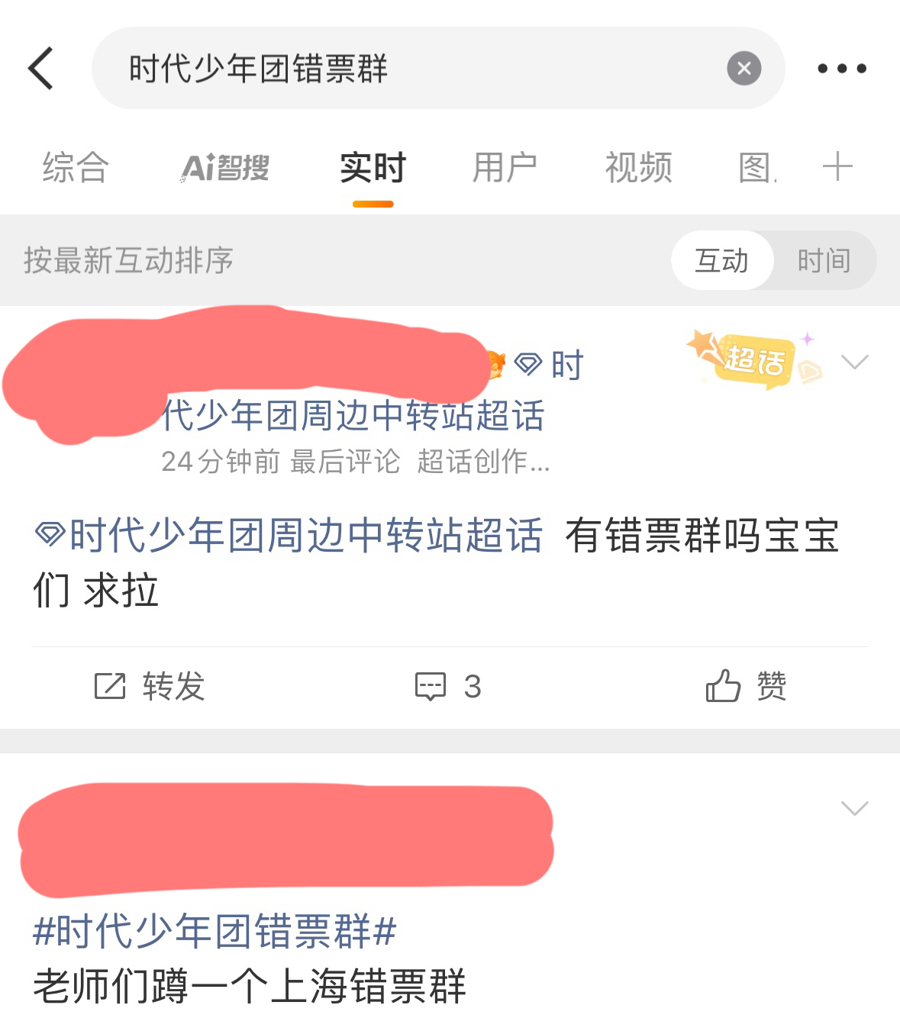Screen dimensions: 900x1034
Task: Like the first post with 赞
Action: pos(746,686)
